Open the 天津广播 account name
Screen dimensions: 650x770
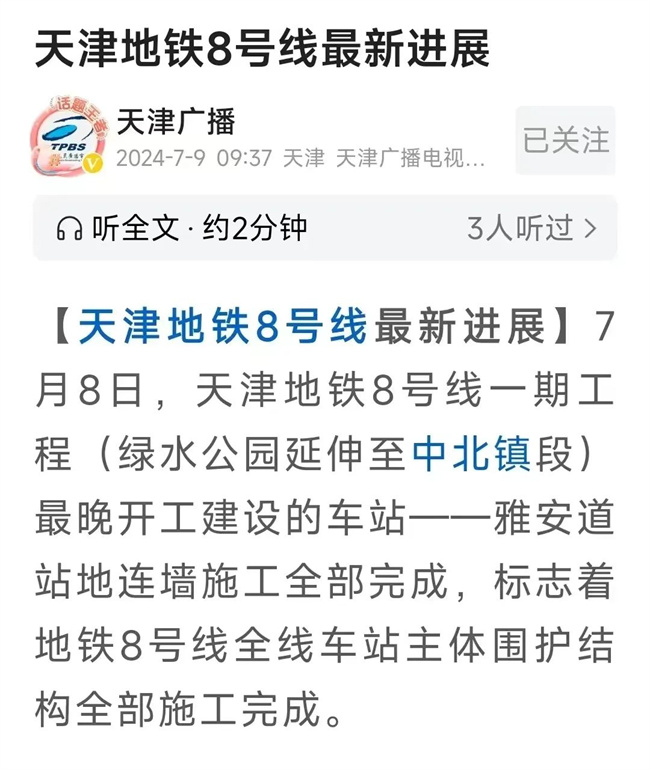pyautogui.click(x=175, y=122)
